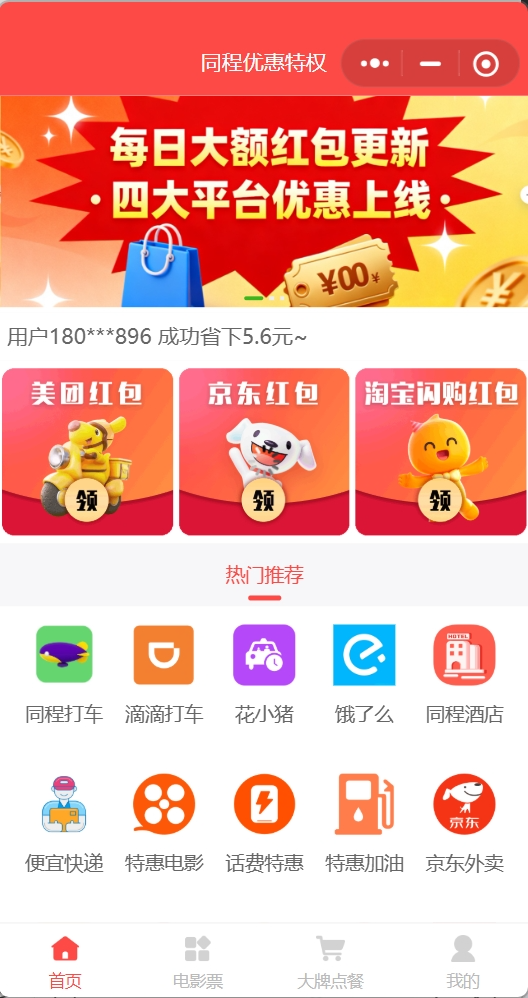Screen dimensions: 528x998
Task: Close the mini program with the circle icon
Action: [486, 64]
